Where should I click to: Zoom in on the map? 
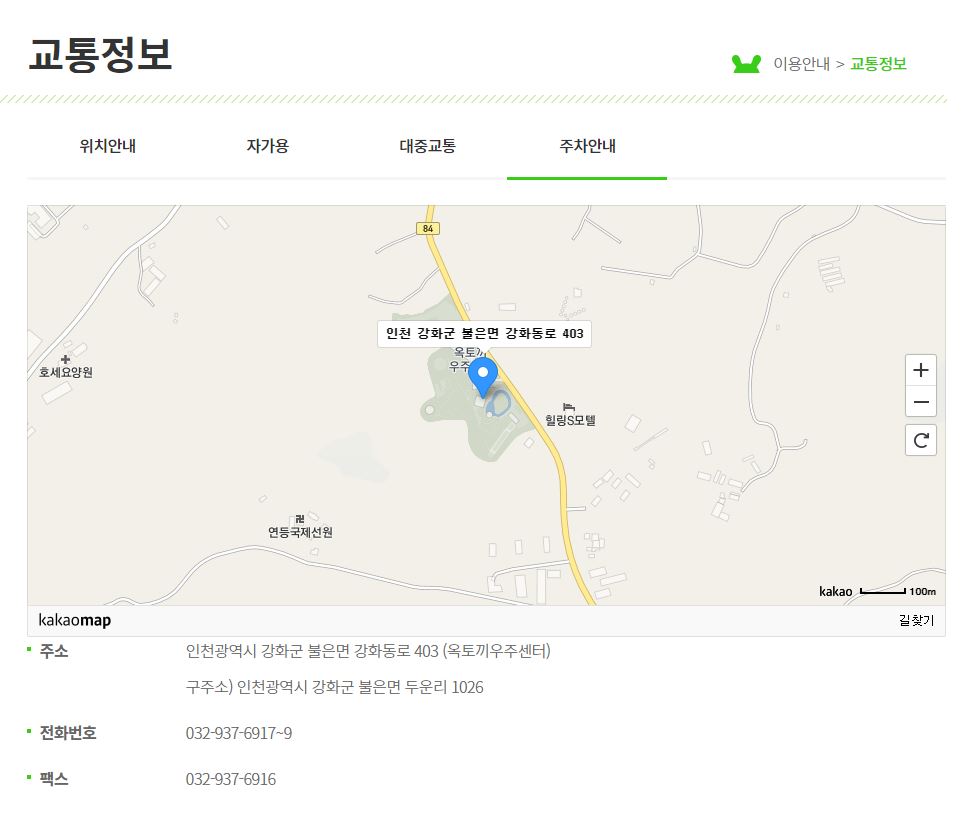pos(921,370)
